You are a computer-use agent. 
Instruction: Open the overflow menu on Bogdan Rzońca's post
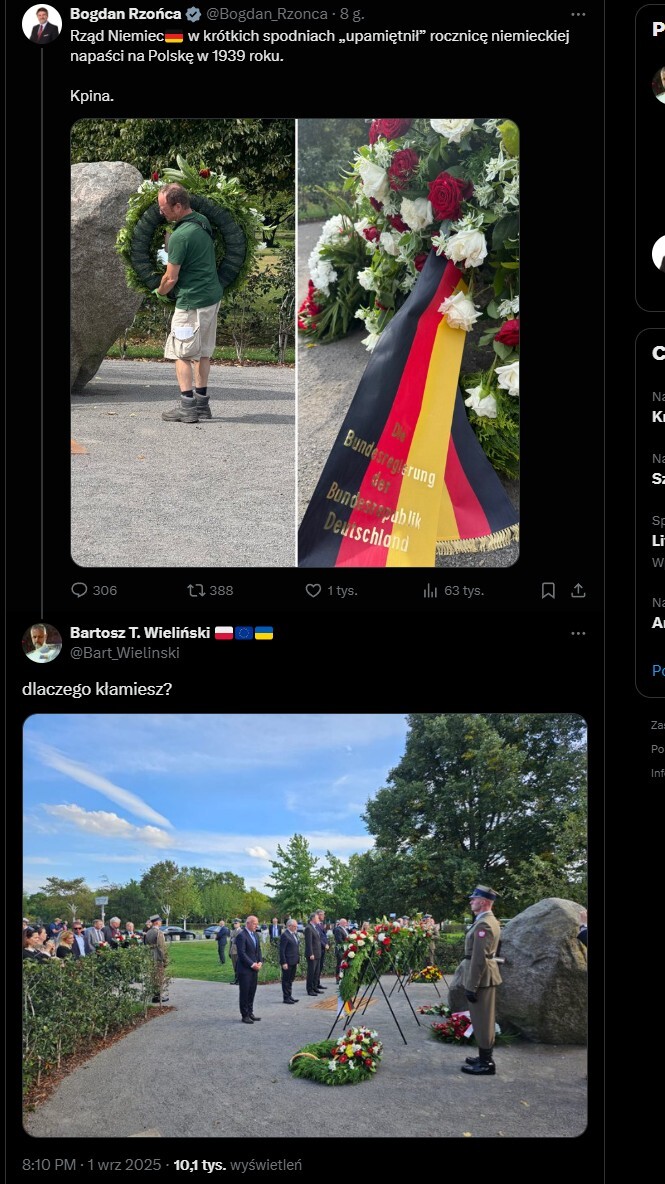tap(578, 14)
